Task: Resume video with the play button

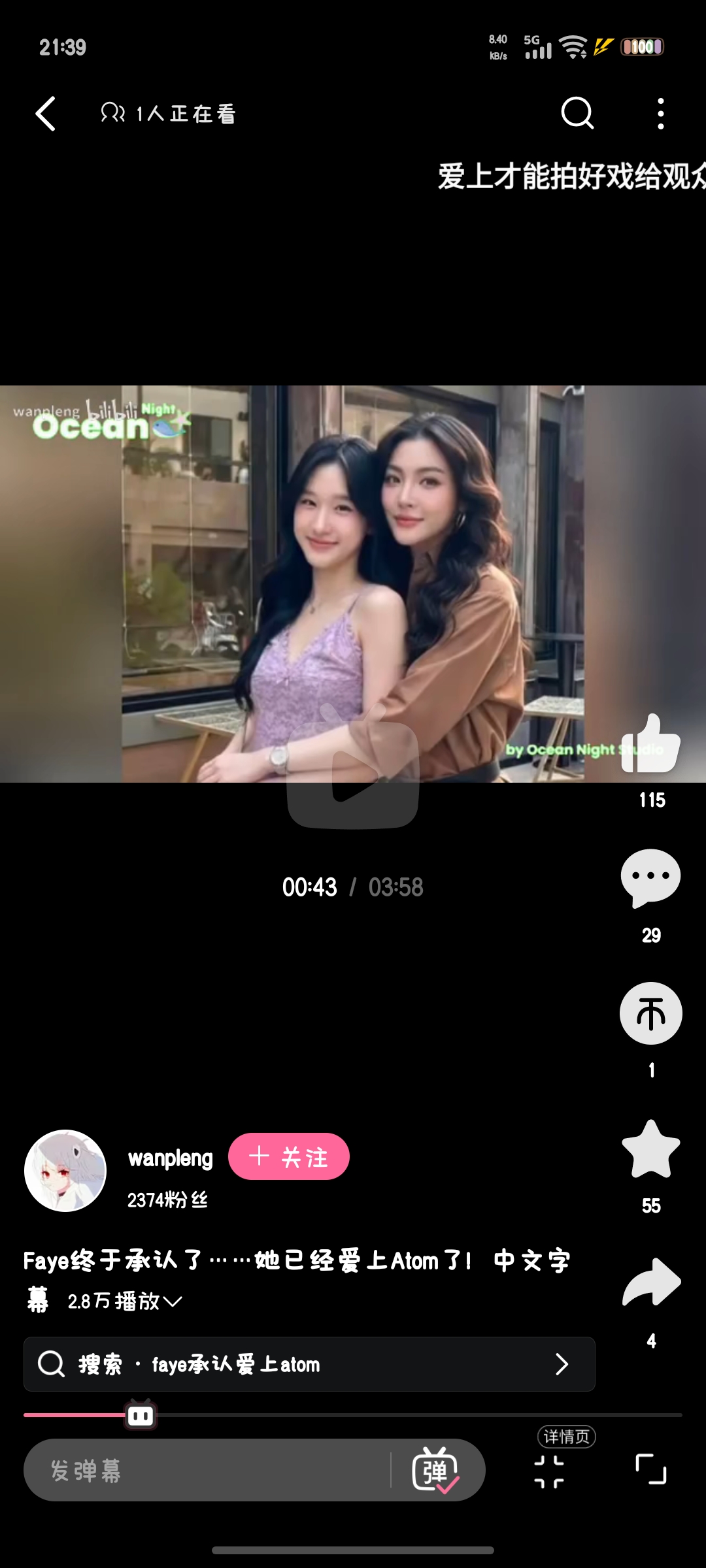Action: (x=353, y=774)
